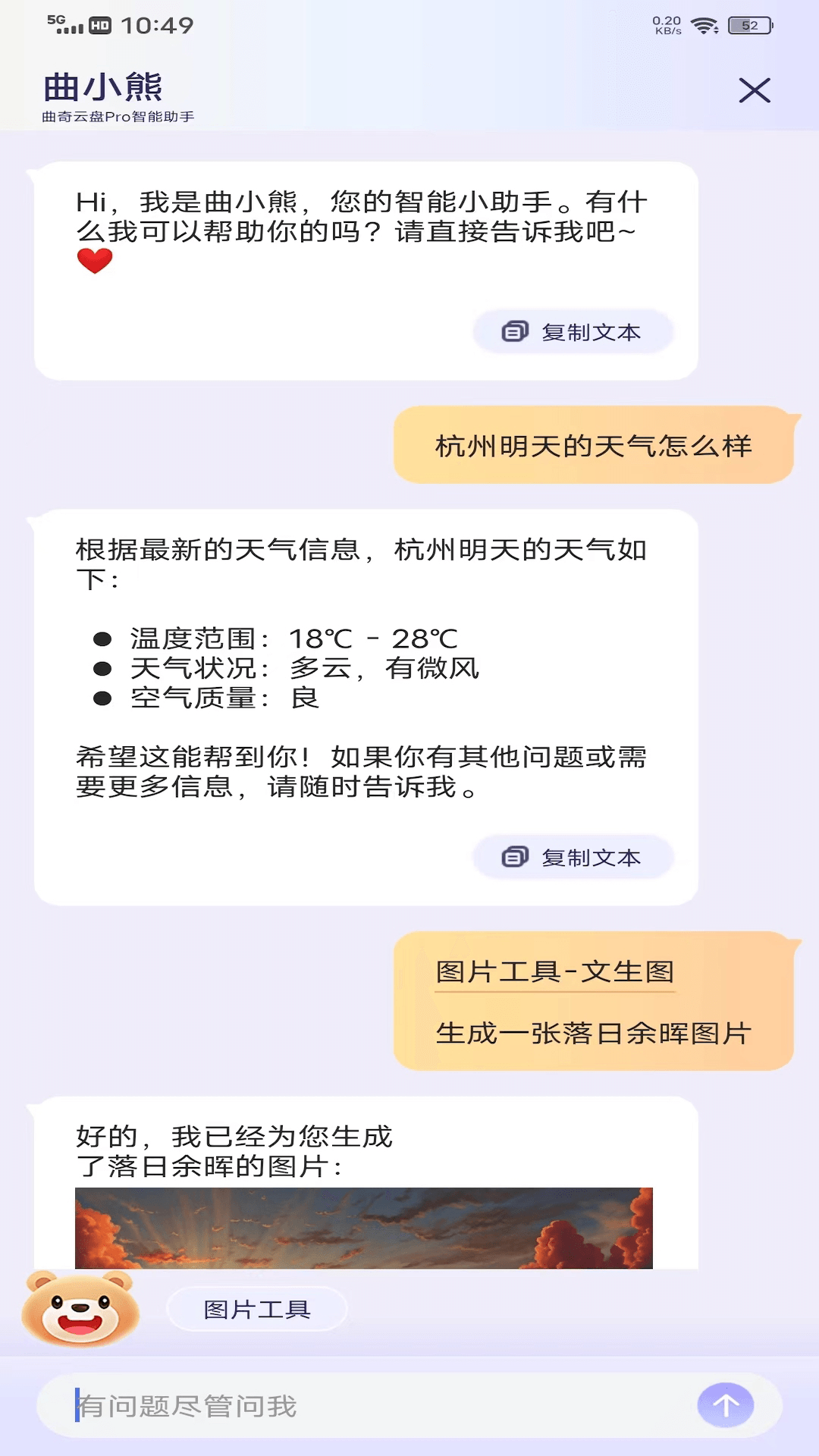Tap the copy icon beside the weather reply
This screenshot has height=1456, width=819.
[x=515, y=857]
